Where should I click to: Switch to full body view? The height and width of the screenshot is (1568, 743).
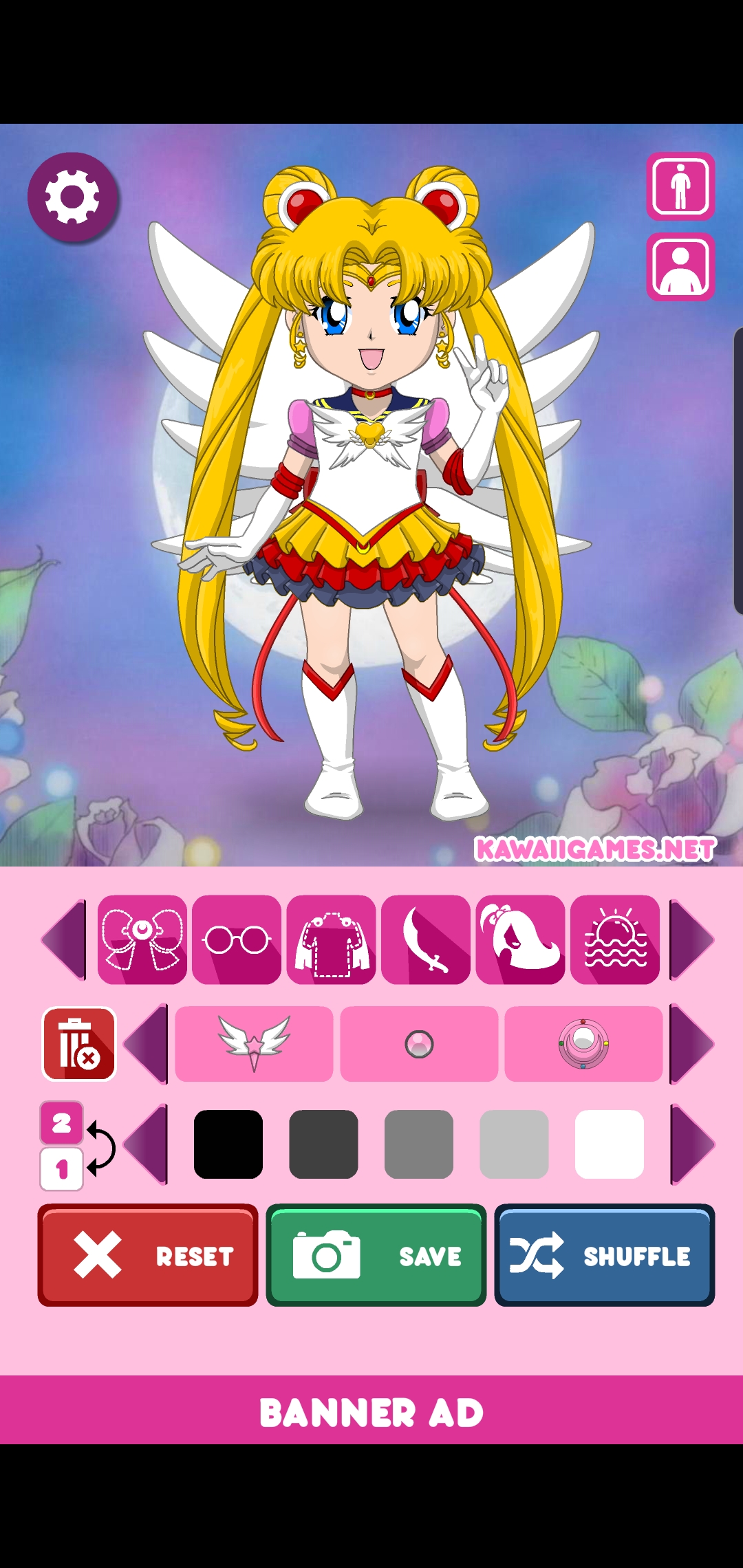pyautogui.click(x=680, y=186)
